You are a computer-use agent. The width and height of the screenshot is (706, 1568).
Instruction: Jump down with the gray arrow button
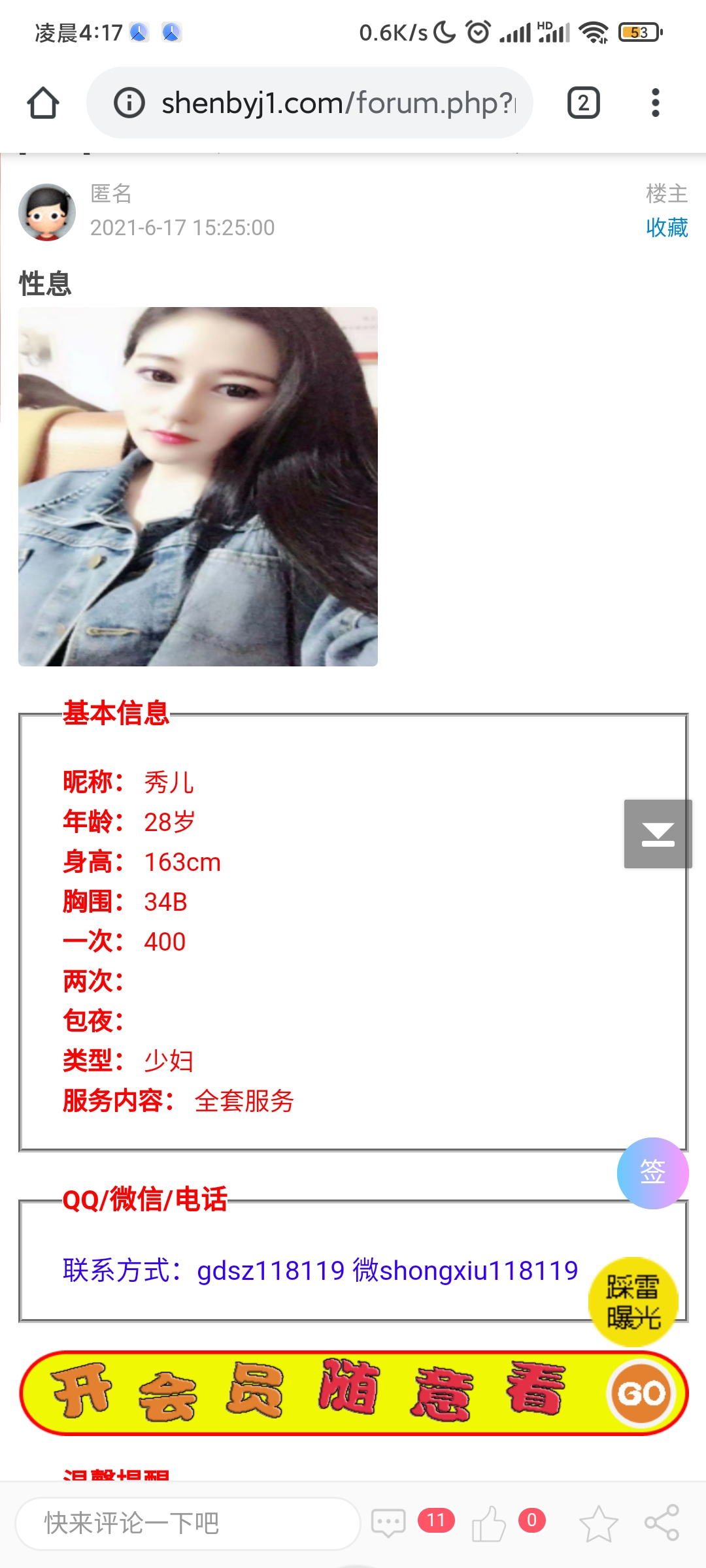(x=658, y=834)
